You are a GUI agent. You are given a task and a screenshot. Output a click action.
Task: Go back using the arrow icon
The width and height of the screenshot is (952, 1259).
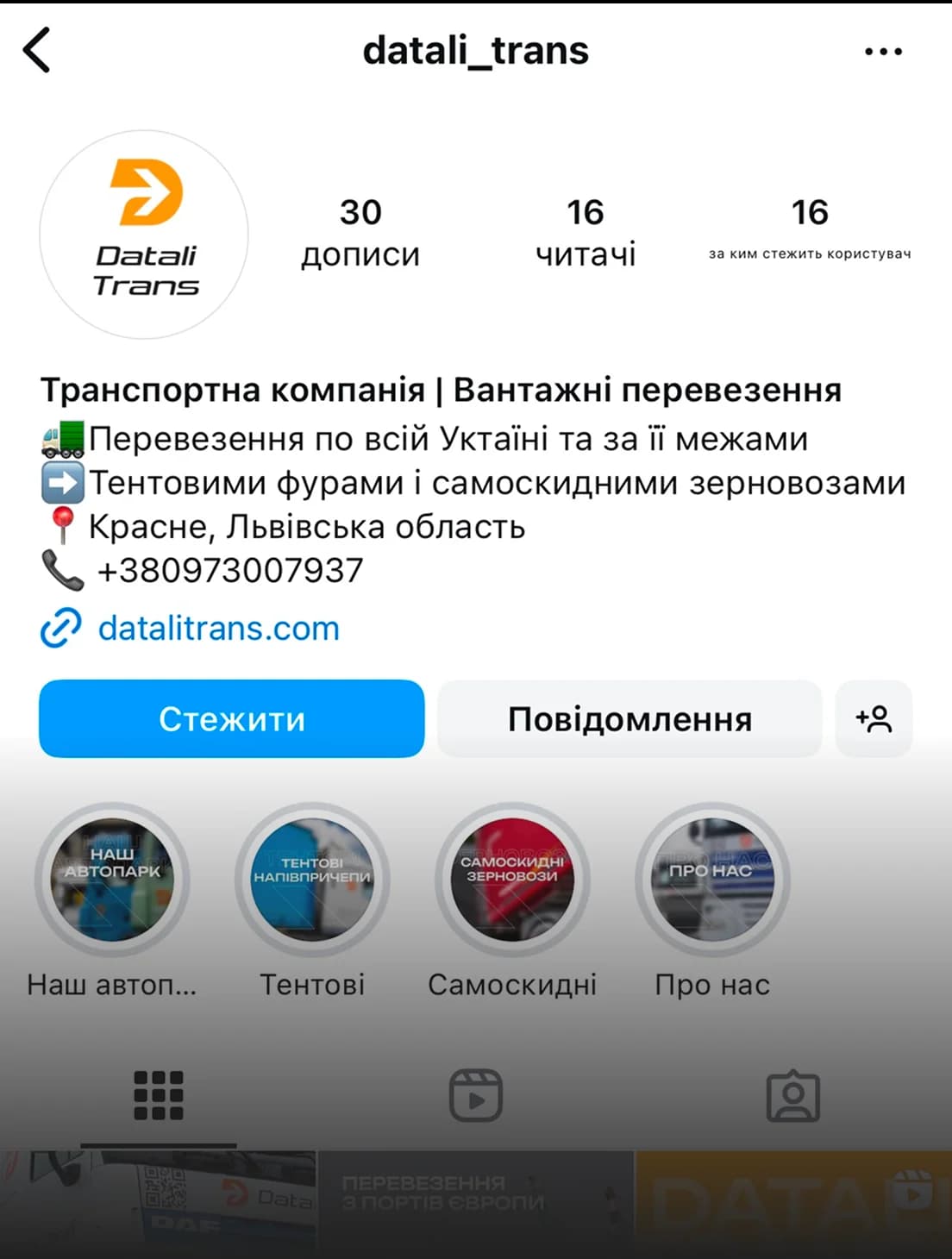tap(36, 50)
